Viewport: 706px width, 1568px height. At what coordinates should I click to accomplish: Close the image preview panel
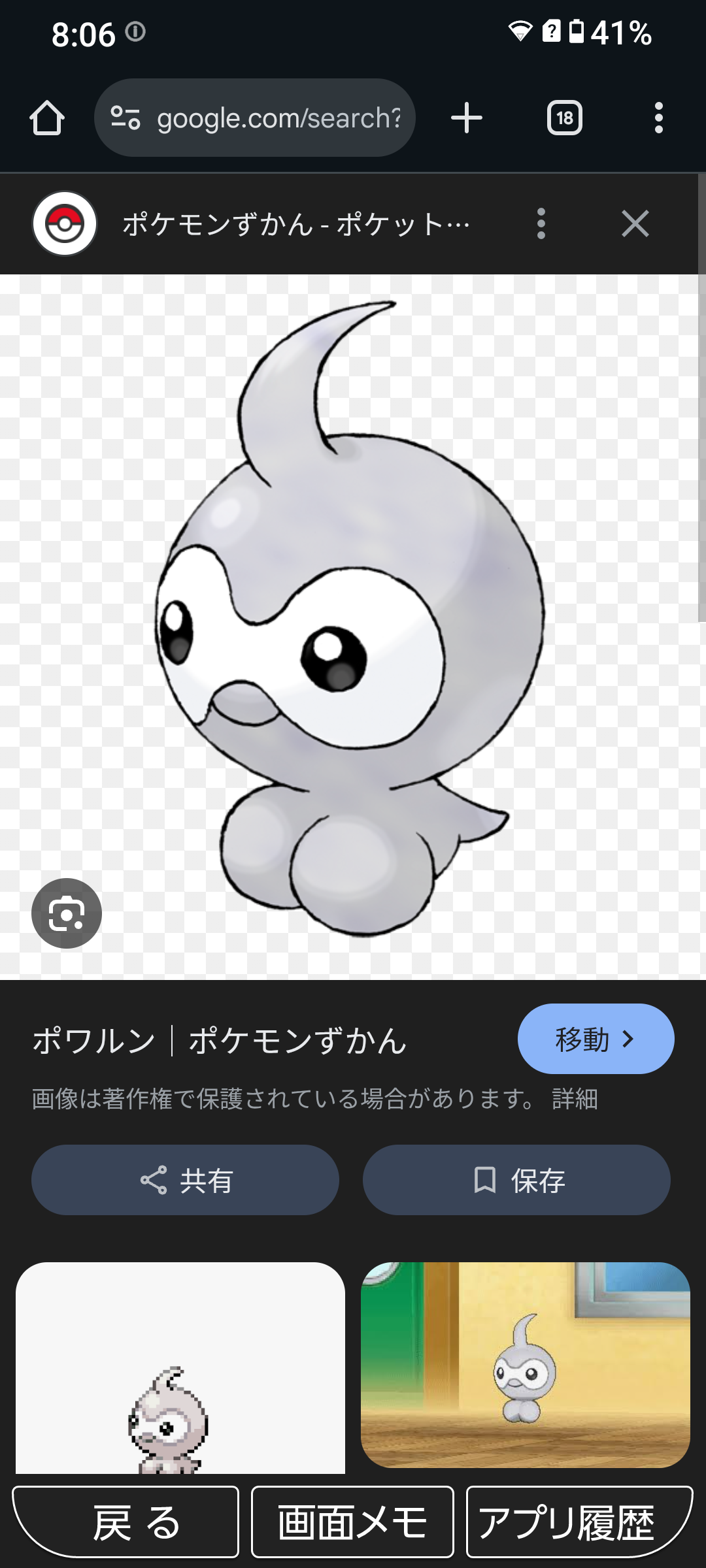[635, 224]
